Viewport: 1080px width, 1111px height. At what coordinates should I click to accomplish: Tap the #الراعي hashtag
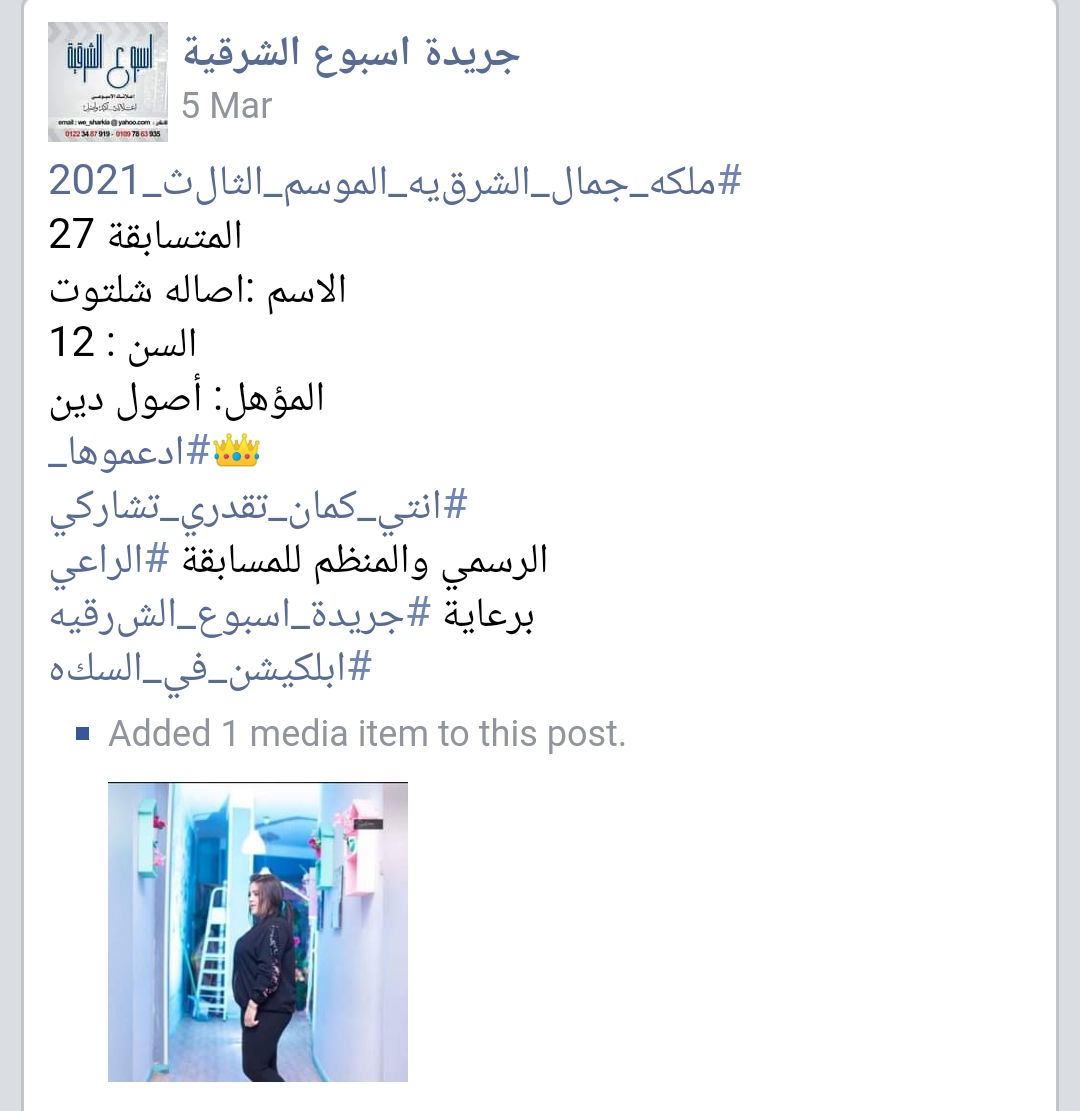(100, 560)
